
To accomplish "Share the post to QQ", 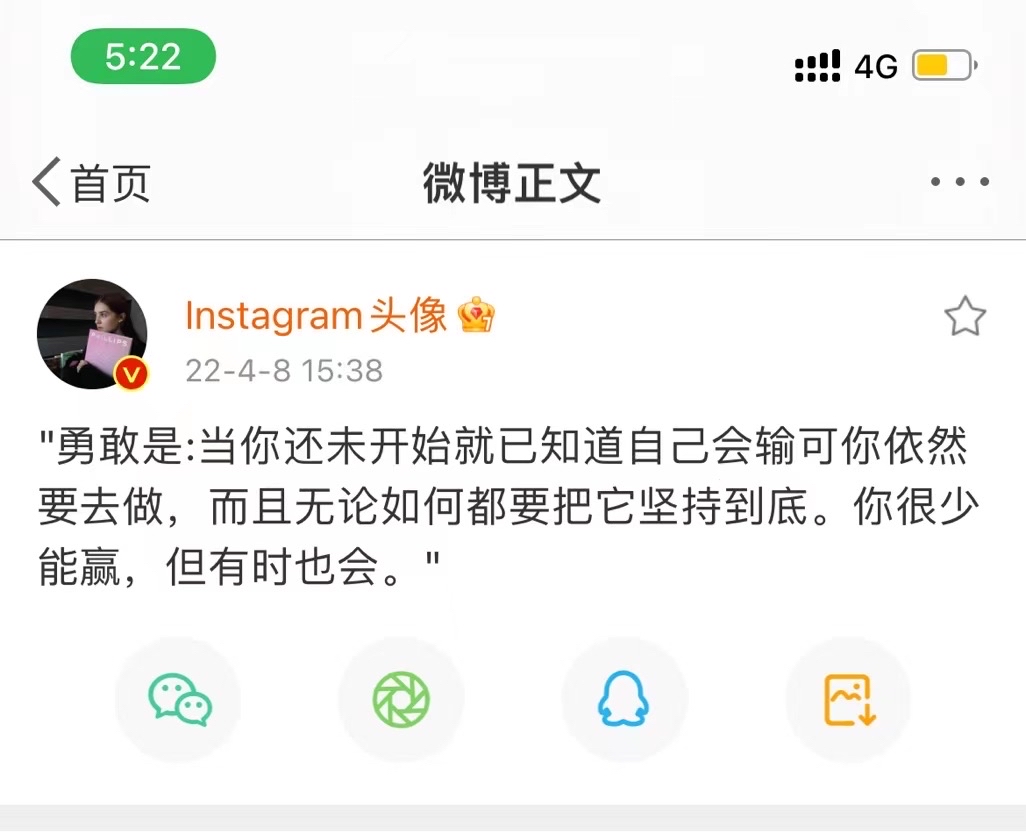I will click(x=624, y=700).
